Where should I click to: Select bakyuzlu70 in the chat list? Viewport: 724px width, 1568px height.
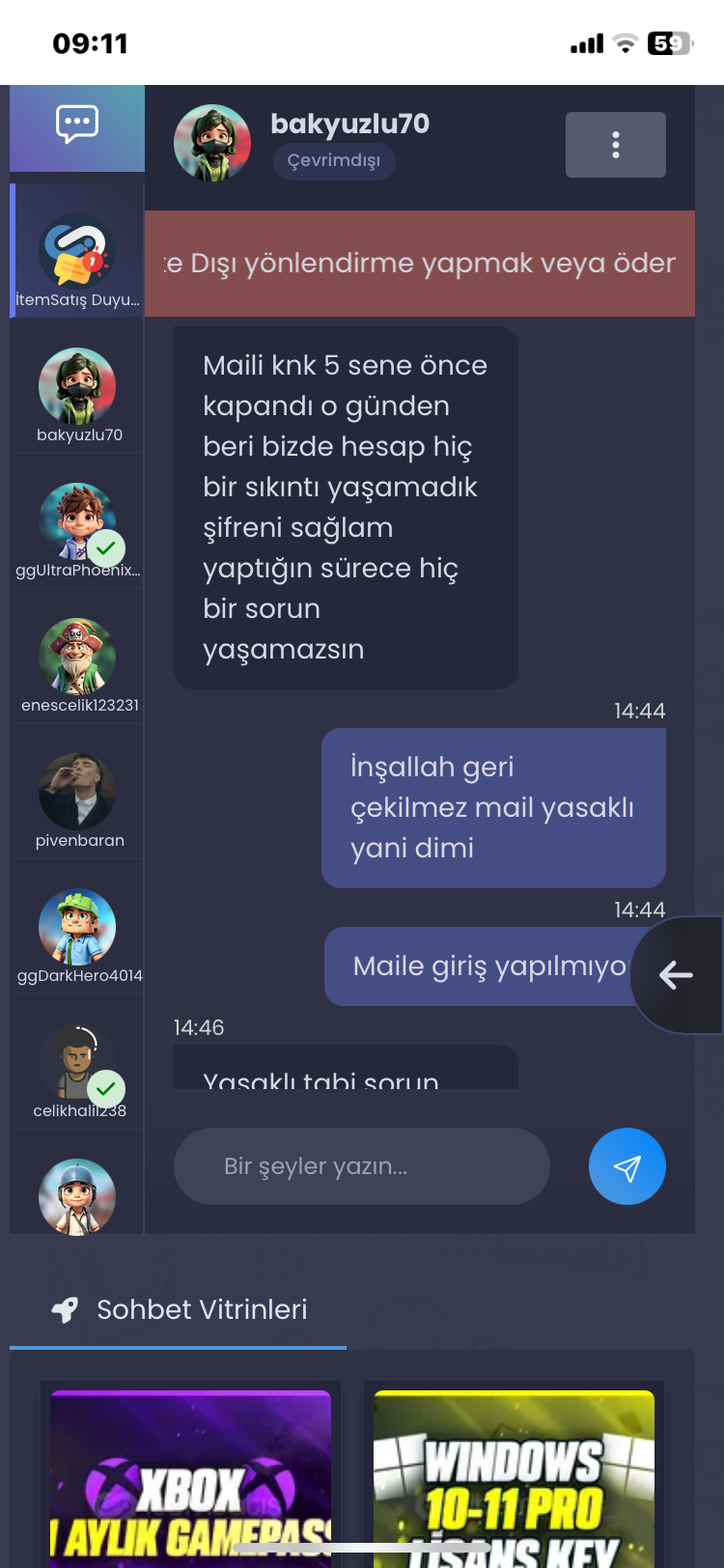coord(78,396)
